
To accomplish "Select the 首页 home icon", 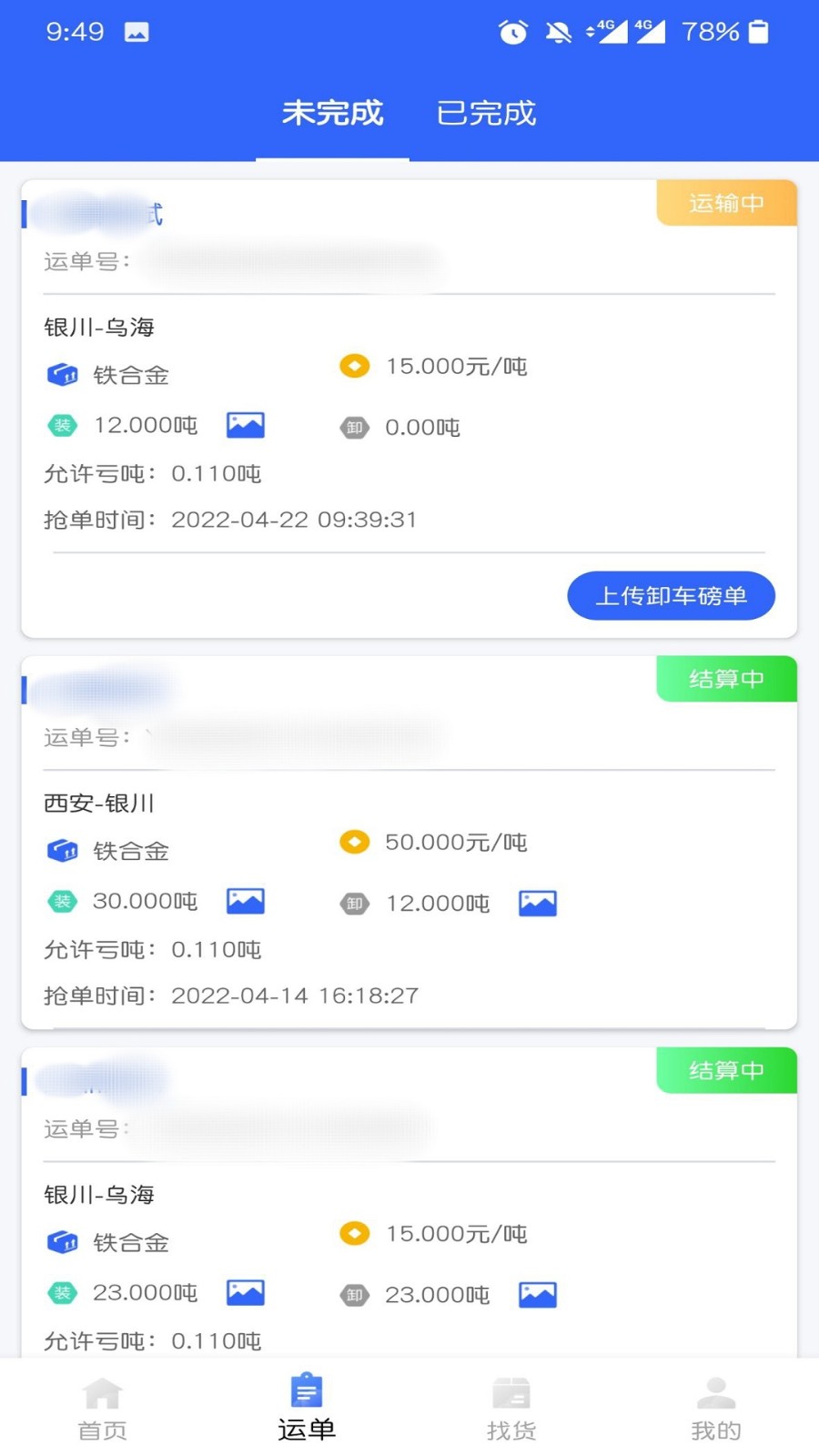I will pos(101,1390).
